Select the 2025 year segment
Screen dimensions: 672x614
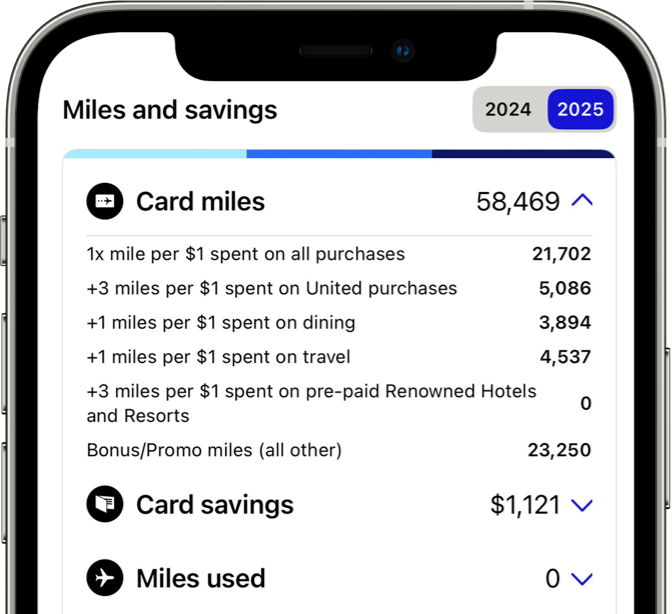pyautogui.click(x=580, y=110)
